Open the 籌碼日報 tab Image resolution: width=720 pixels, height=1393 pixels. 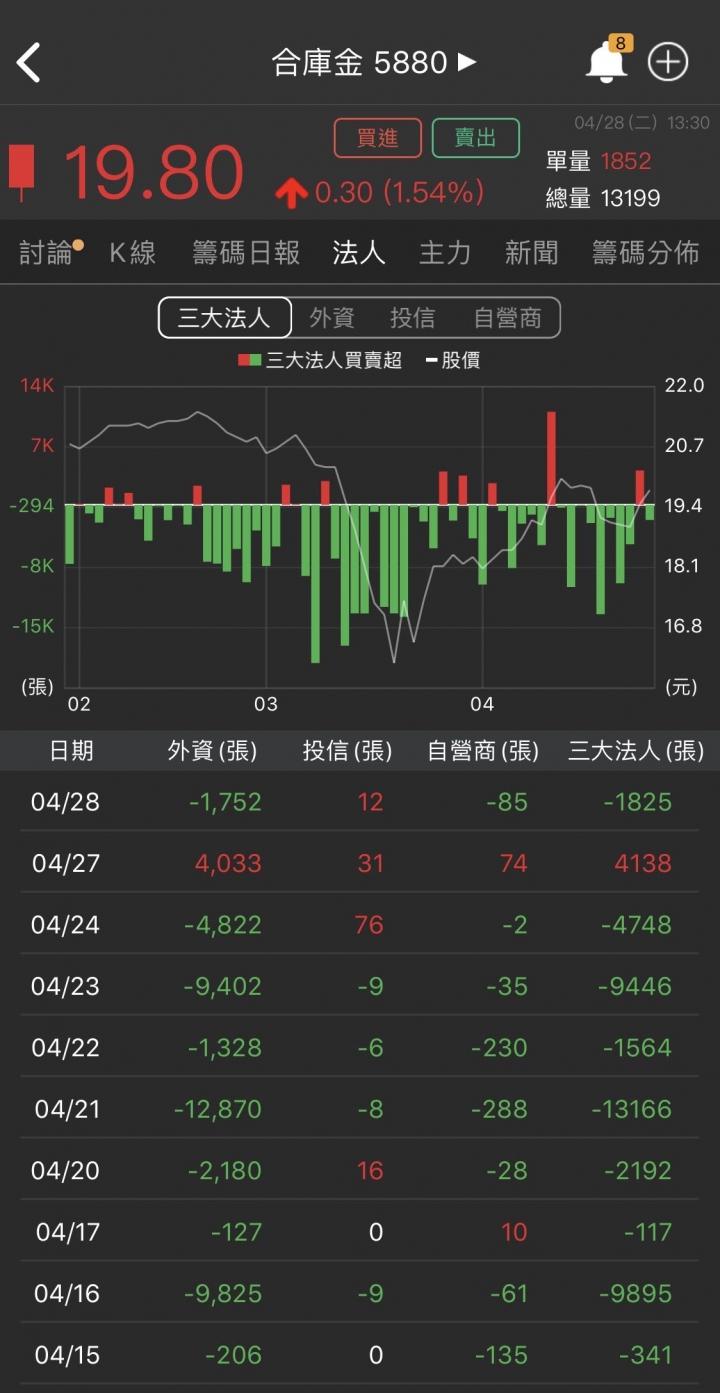point(246,253)
